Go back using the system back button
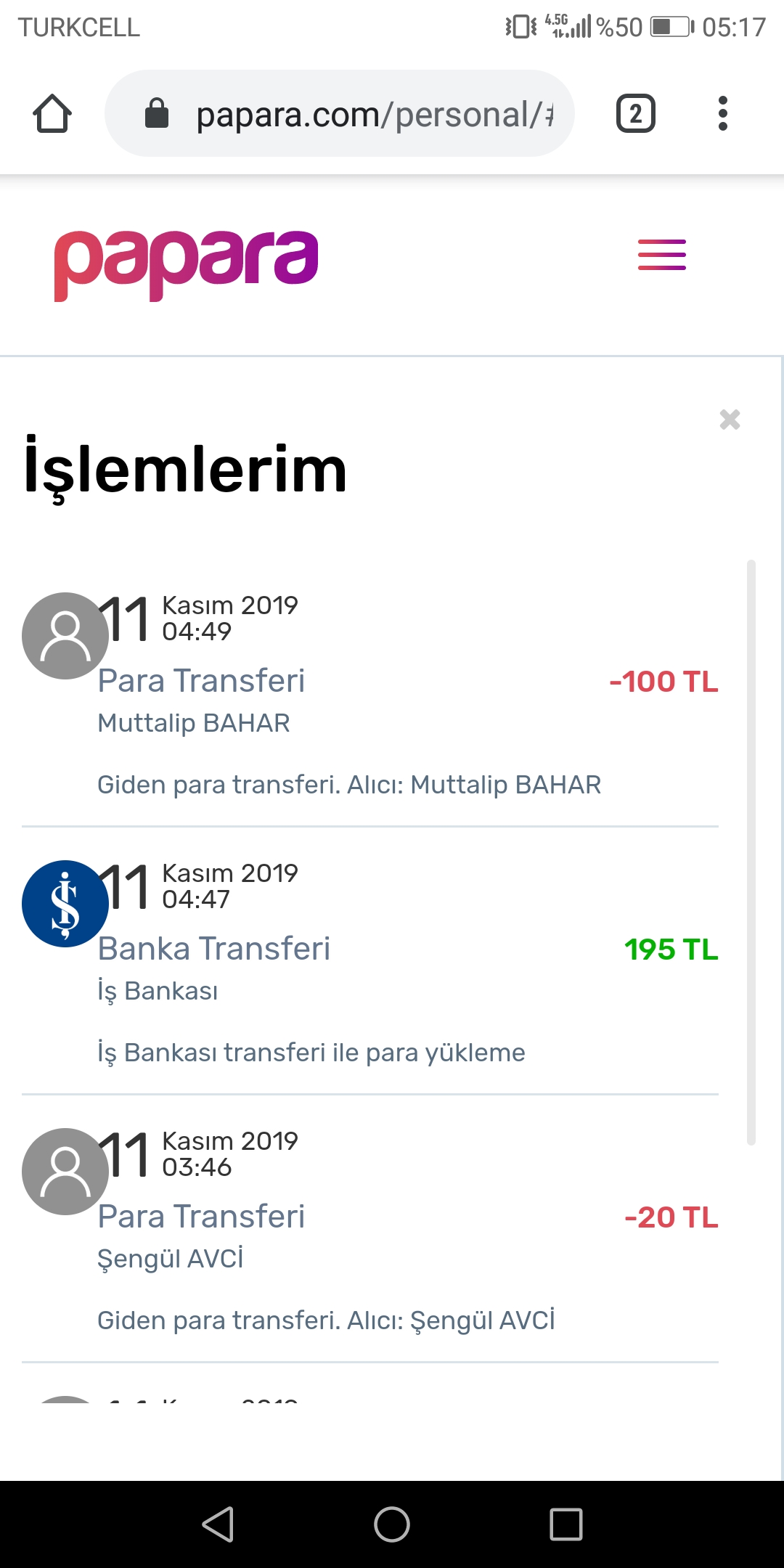 [218, 1524]
